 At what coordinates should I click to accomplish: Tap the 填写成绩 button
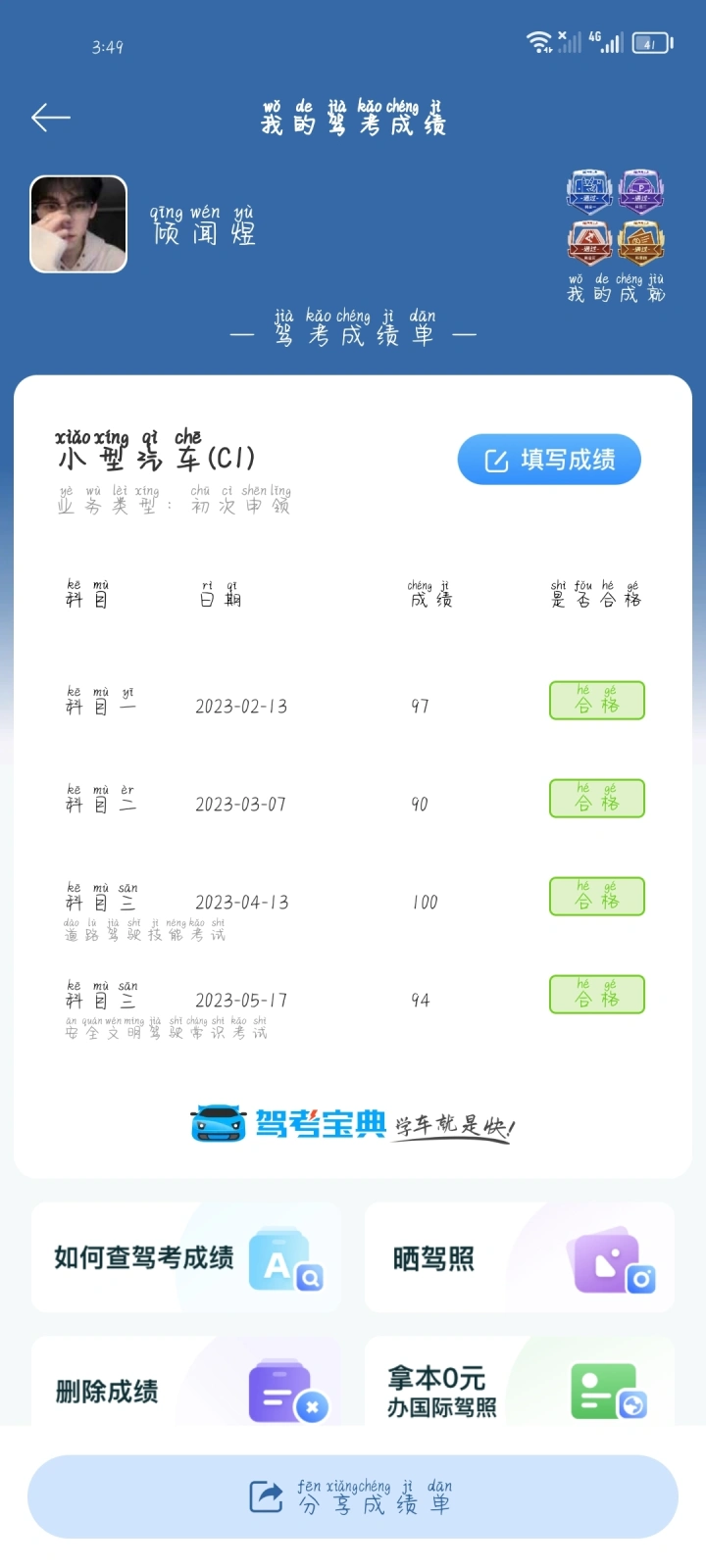549,460
